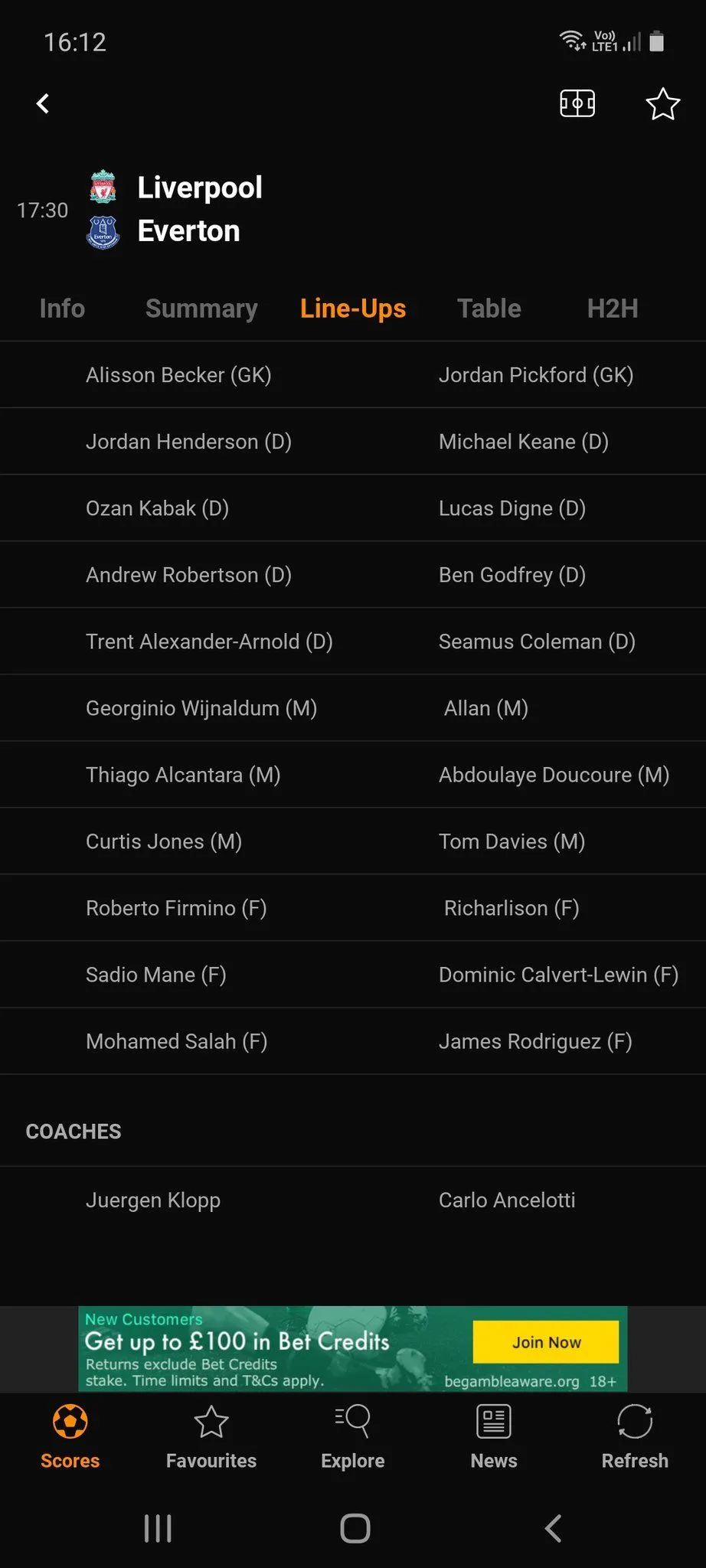Add this match to favourites with star
Screen dimensions: 706x1568
(x=662, y=104)
